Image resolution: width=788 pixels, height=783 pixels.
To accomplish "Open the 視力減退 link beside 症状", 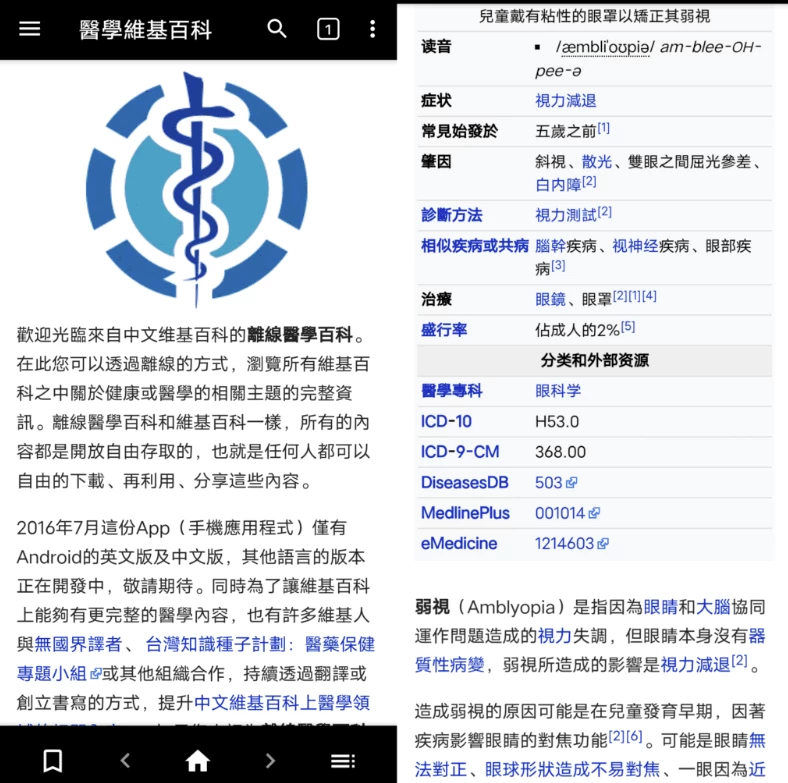I will [x=565, y=100].
